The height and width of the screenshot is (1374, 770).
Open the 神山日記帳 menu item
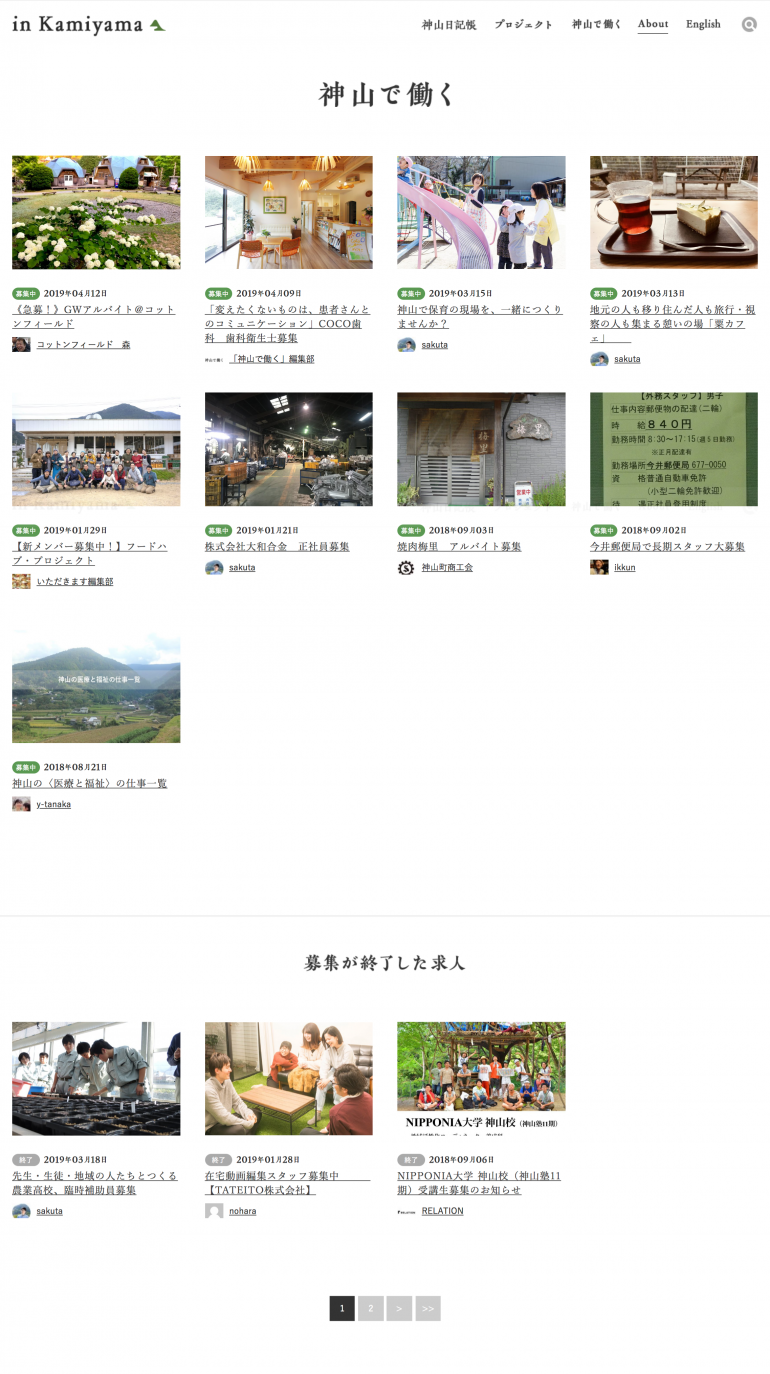point(448,25)
